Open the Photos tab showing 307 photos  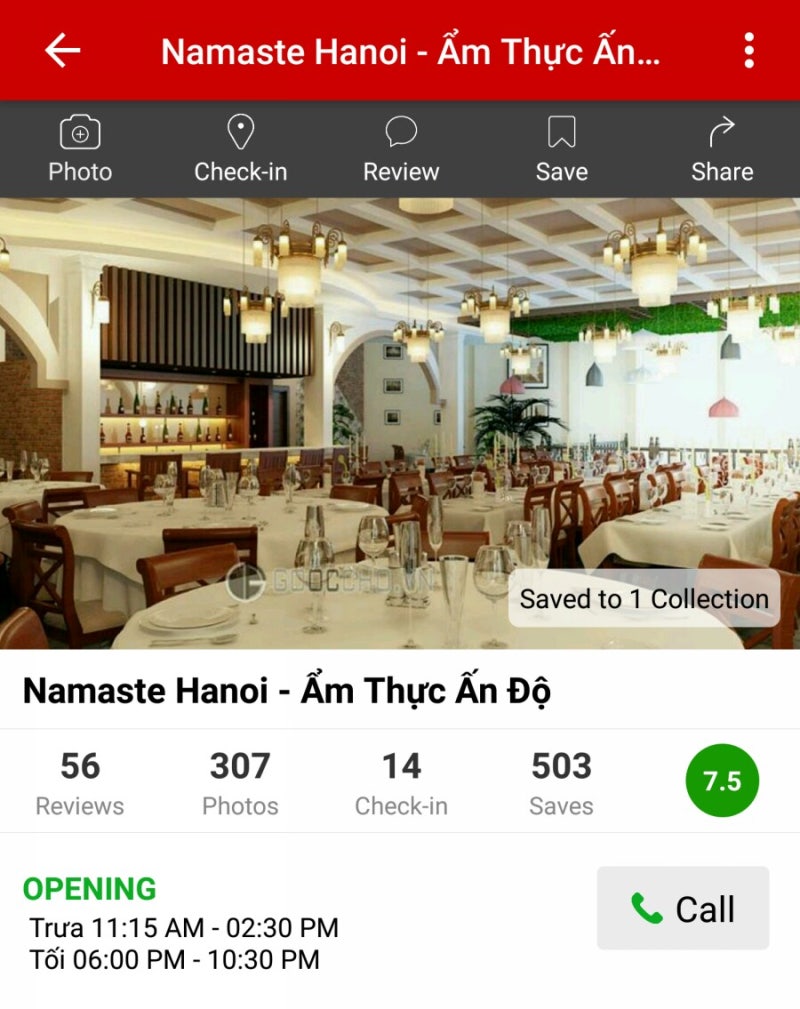pyautogui.click(x=241, y=781)
